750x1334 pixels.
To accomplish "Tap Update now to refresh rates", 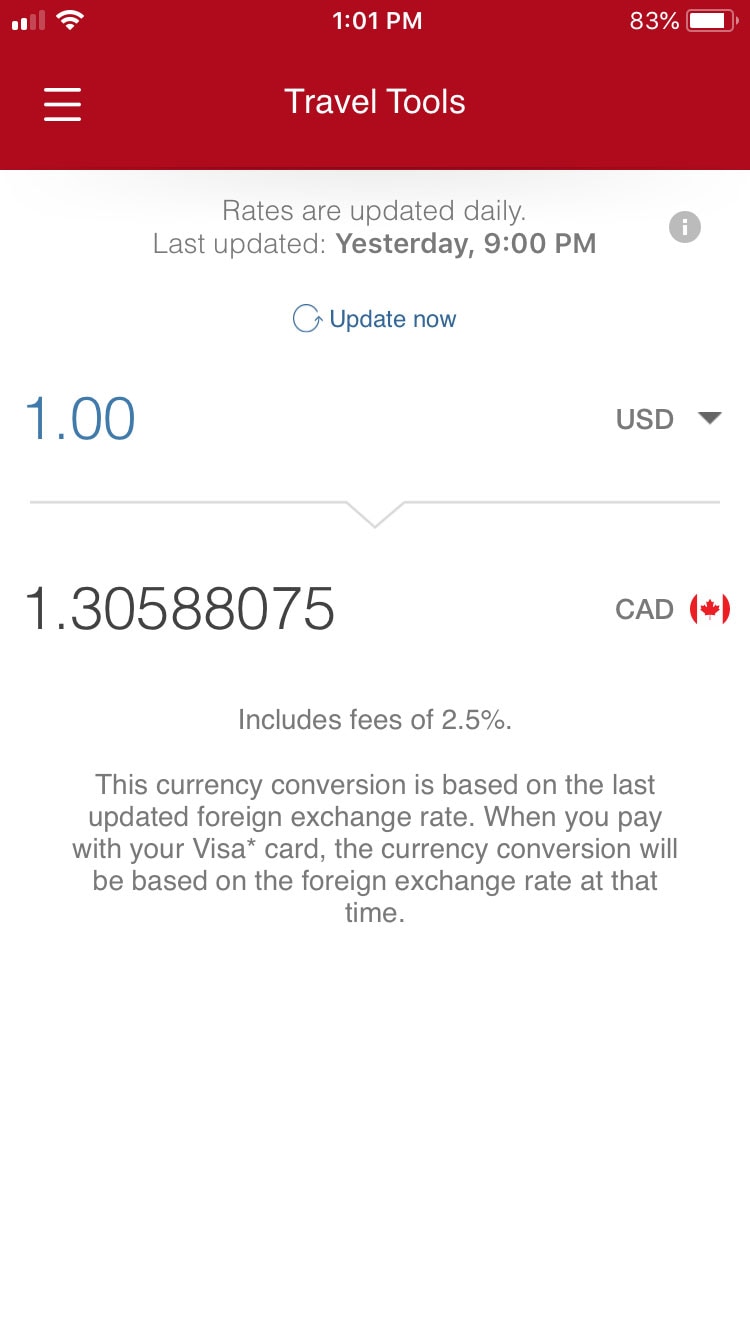I will pos(374,319).
